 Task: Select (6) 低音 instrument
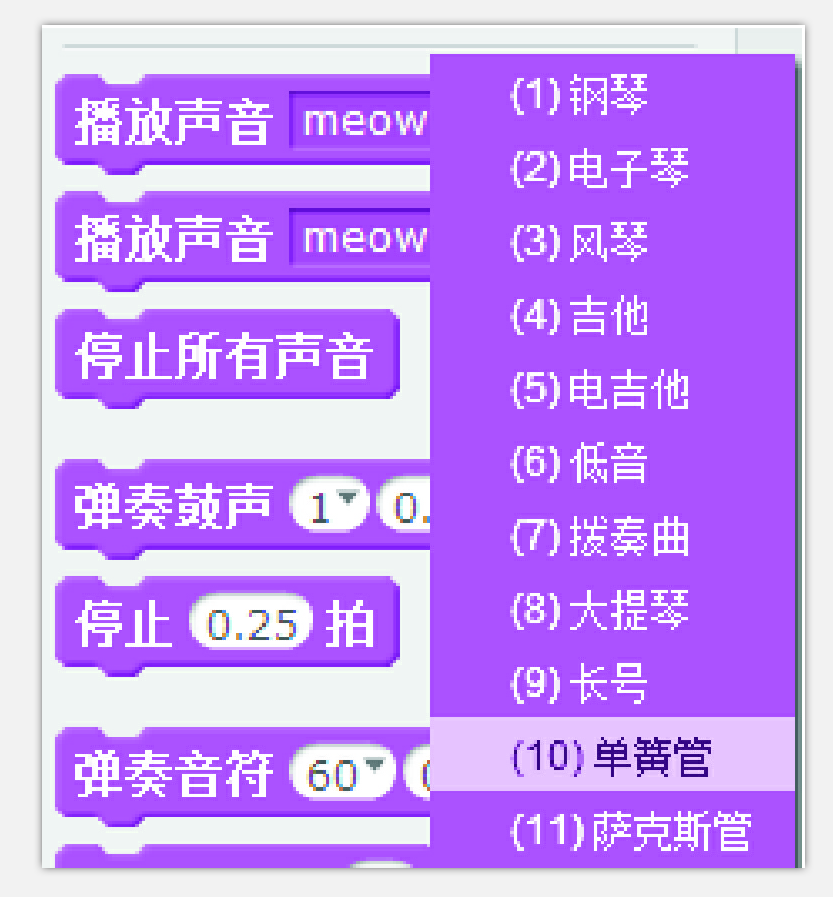pyautogui.click(x=580, y=464)
